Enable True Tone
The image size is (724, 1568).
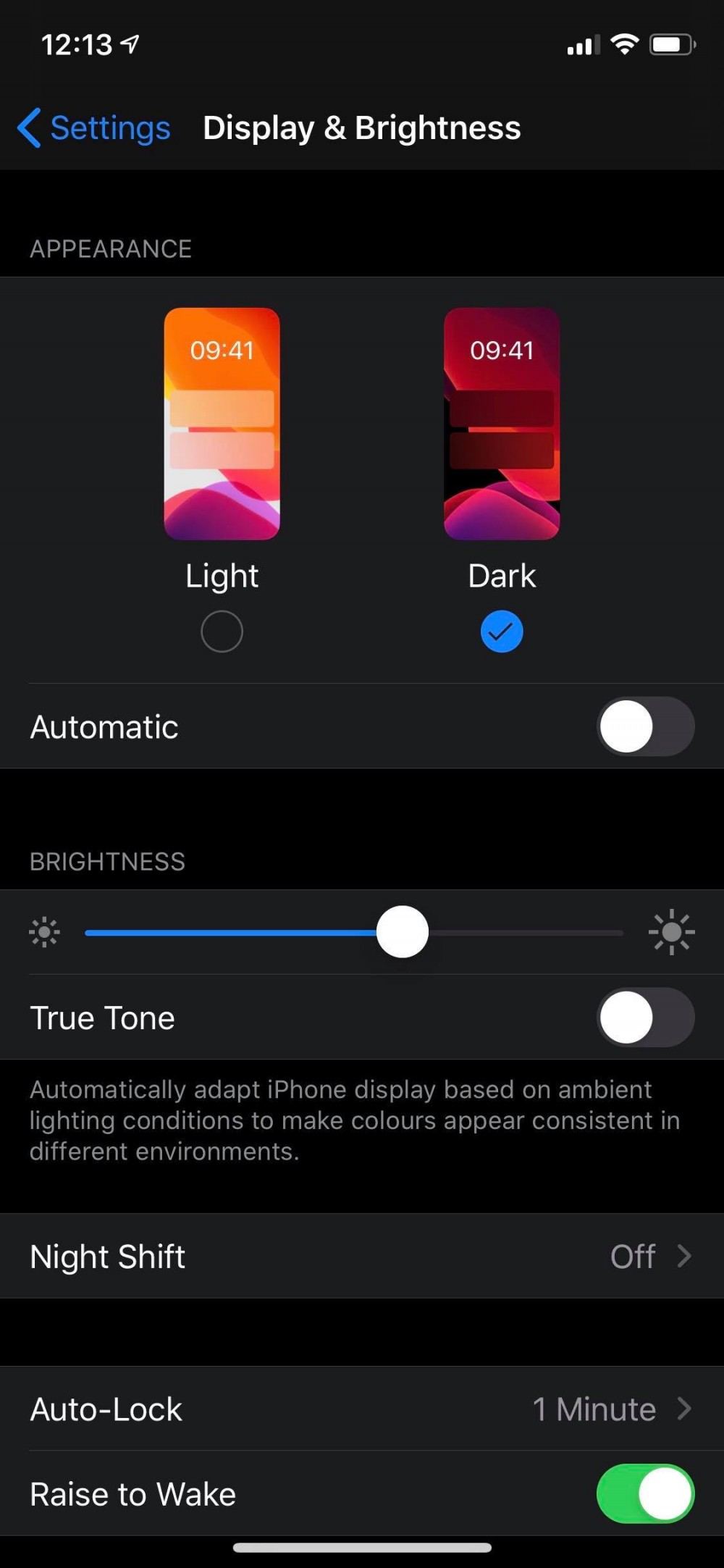(x=644, y=1018)
